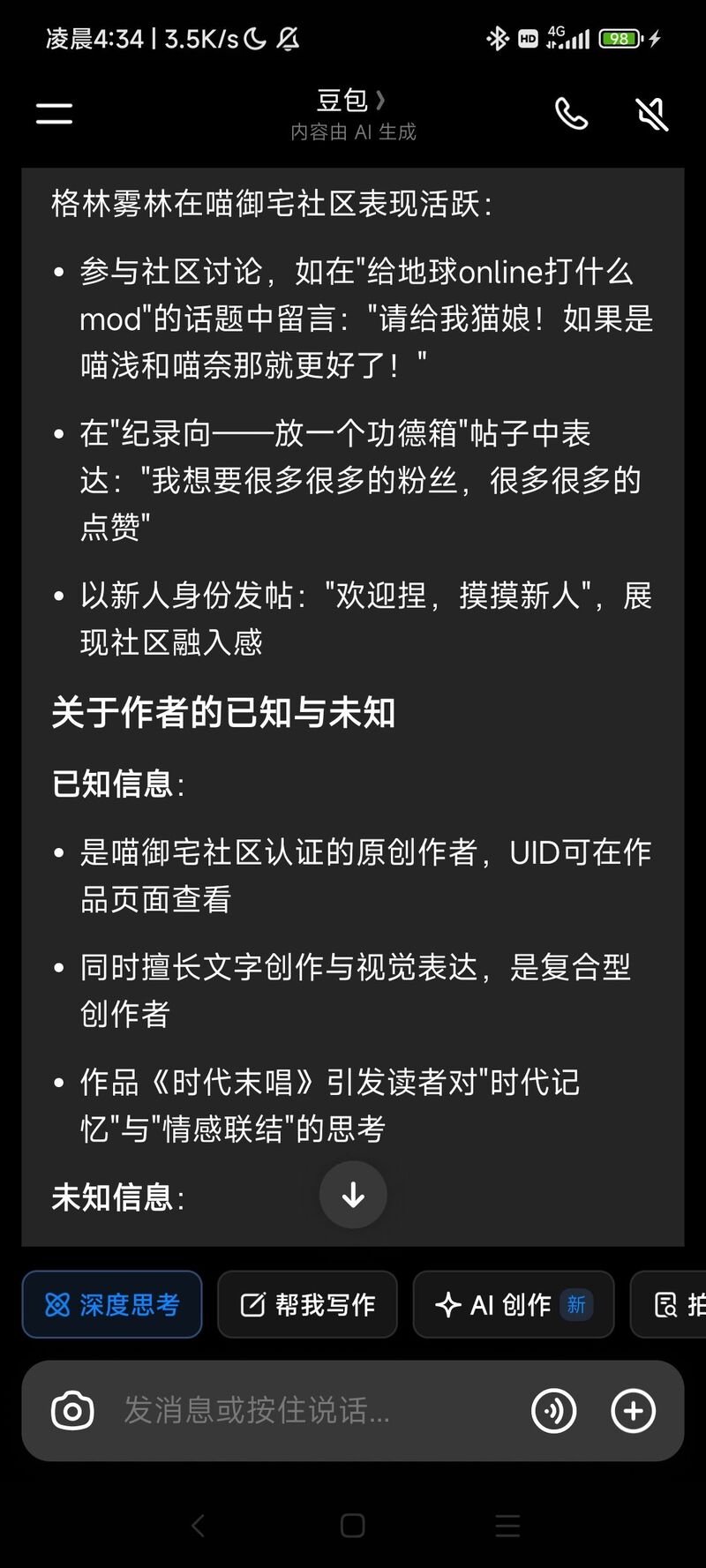The width and height of the screenshot is (706, 1568).
Task: Open the sidebar menu
Action: coord(53,113)
